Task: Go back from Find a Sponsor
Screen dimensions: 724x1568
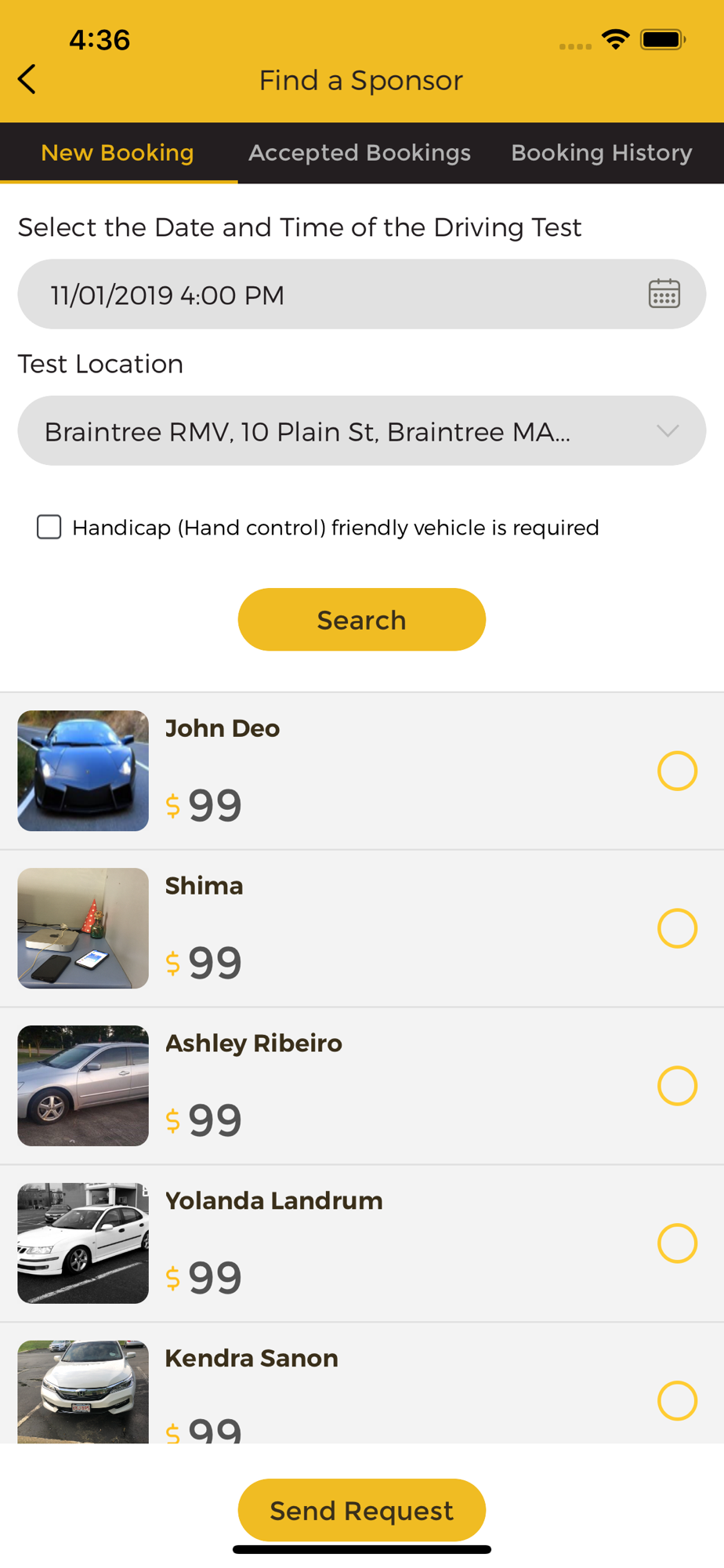Action: pos(27,79)
